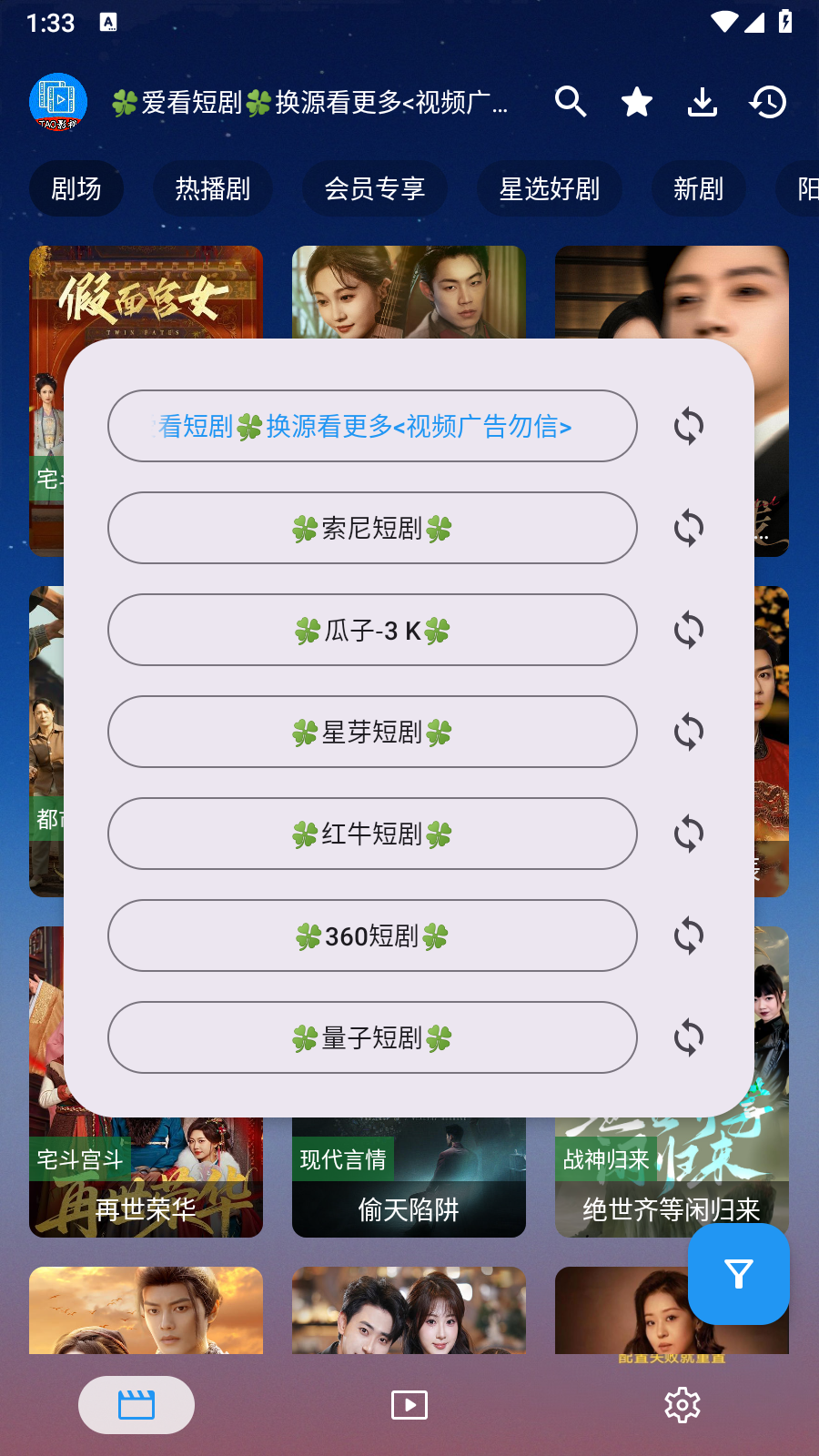Image resolution: width=819 pixels, height=1456 pixels.
Task: Select 红牛短剧 as the source
Action: point(372,834)
